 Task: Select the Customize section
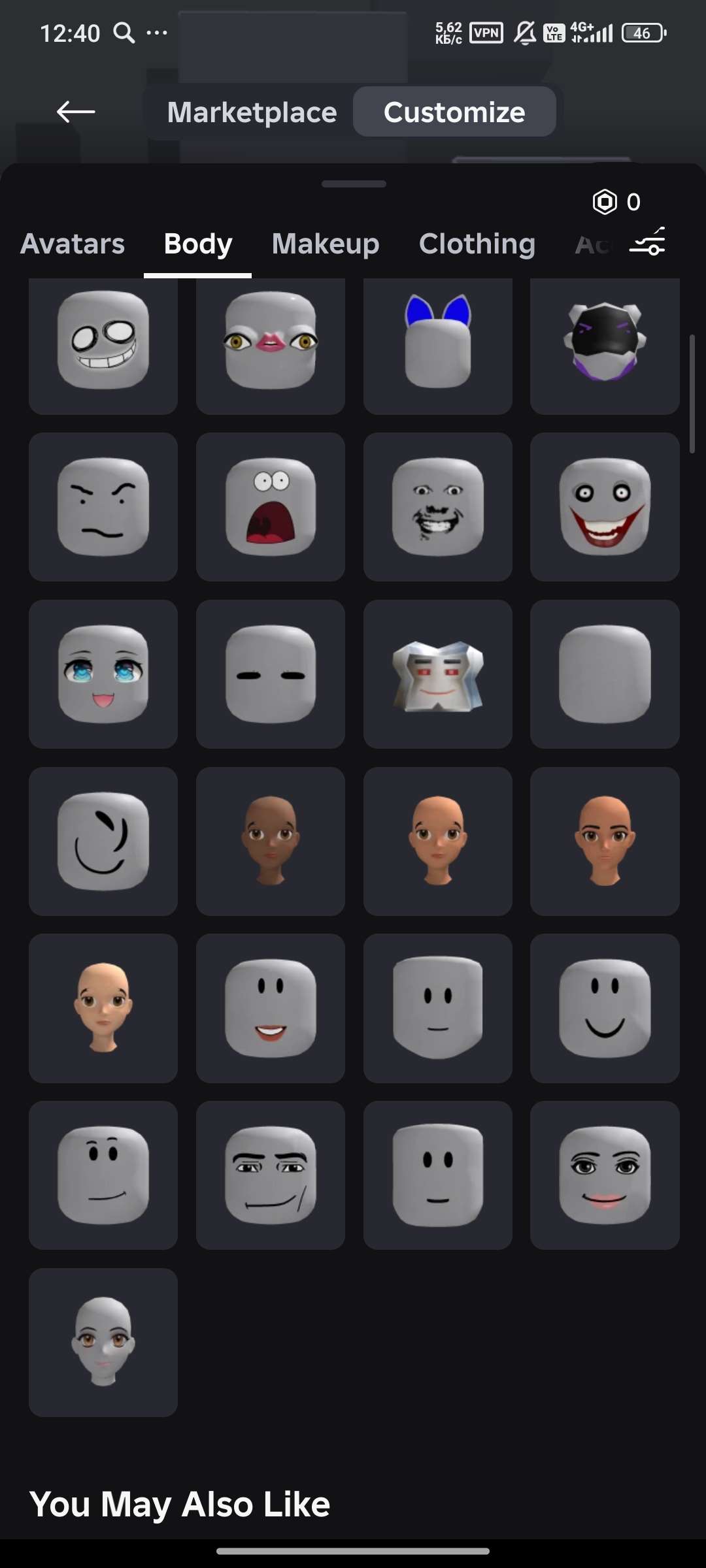[454, 112]
